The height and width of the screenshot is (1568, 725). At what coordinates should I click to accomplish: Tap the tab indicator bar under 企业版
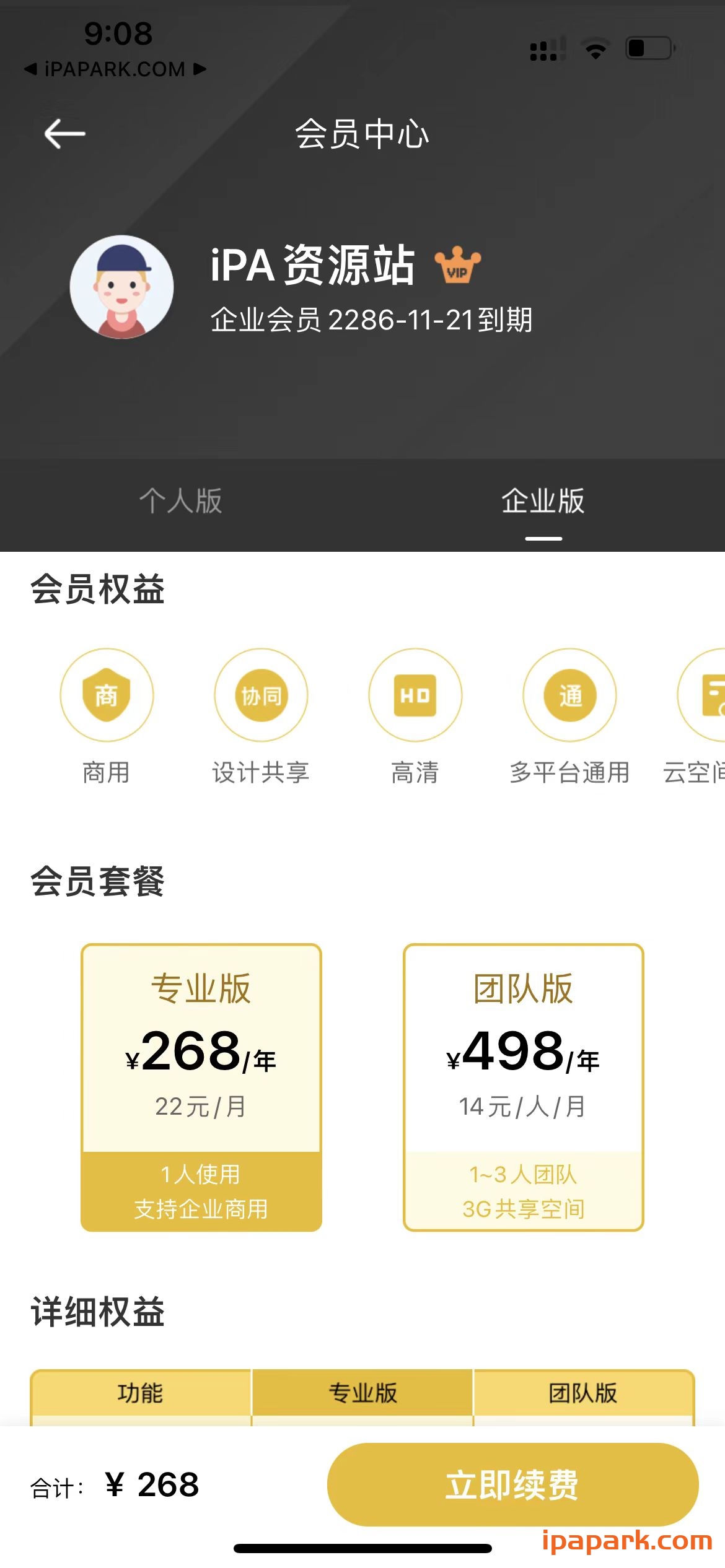tap(543, 538)
